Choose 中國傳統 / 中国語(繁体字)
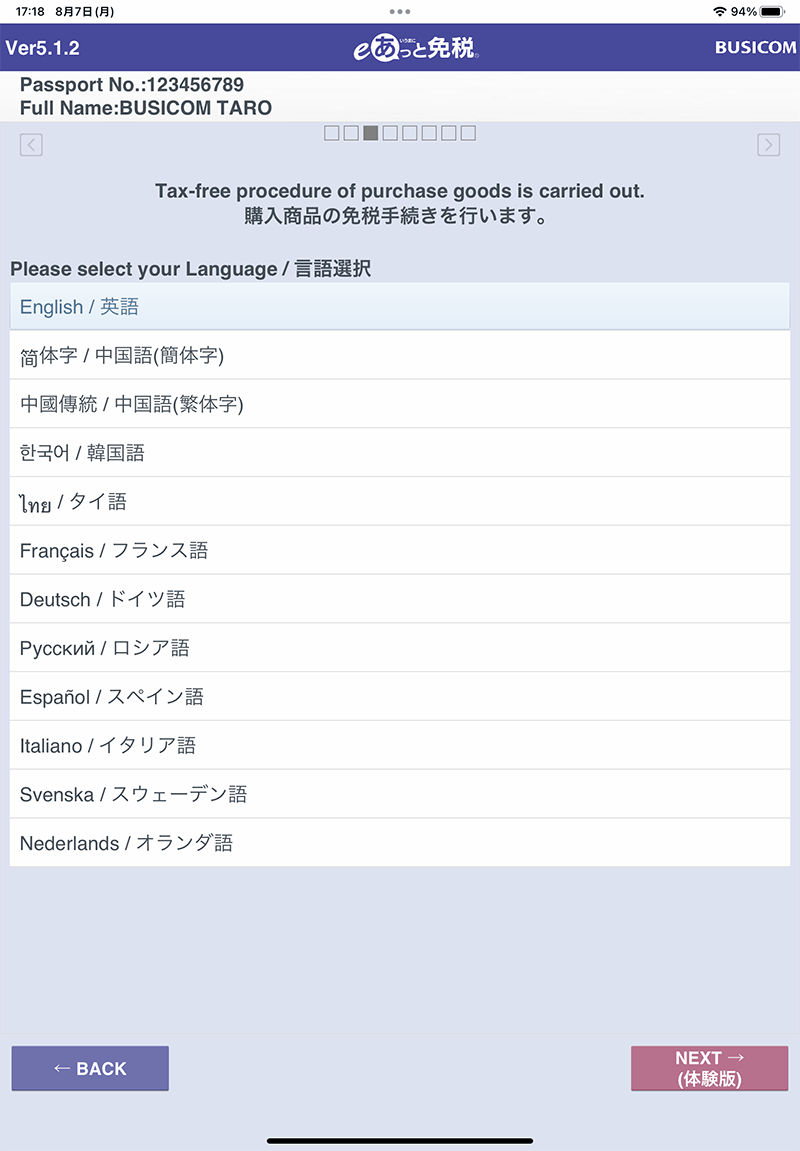 pyautogui.click(x=399, y=404)
